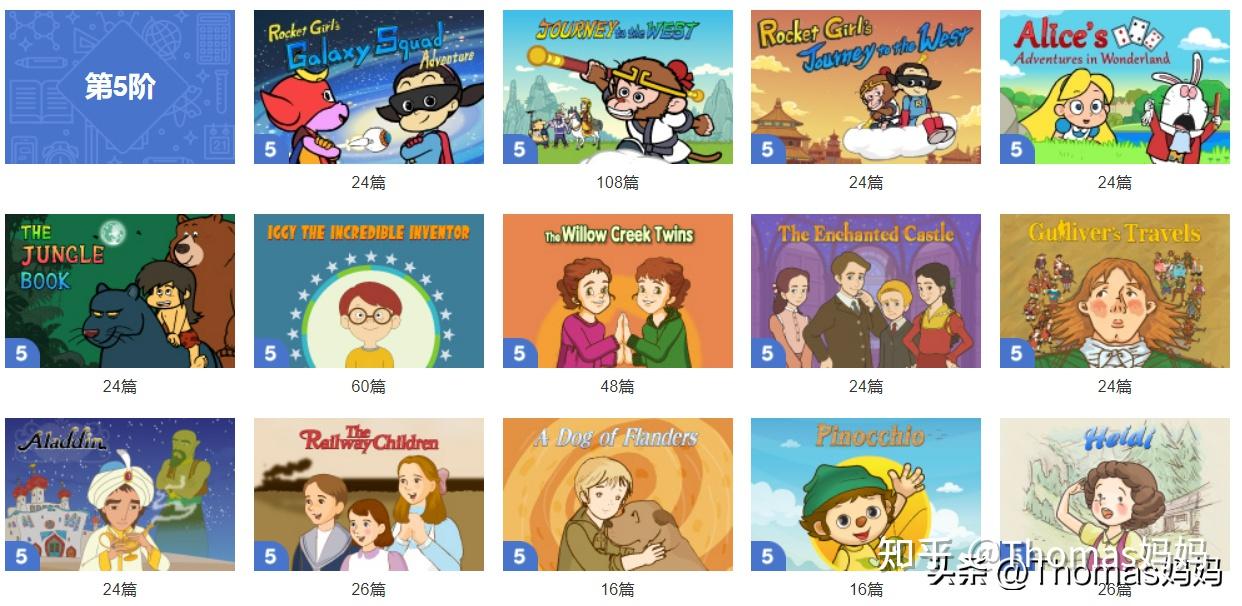Open The Willow Creek Twins series
The width and height of the screenshot is (1242, 606).
[617, 291]
